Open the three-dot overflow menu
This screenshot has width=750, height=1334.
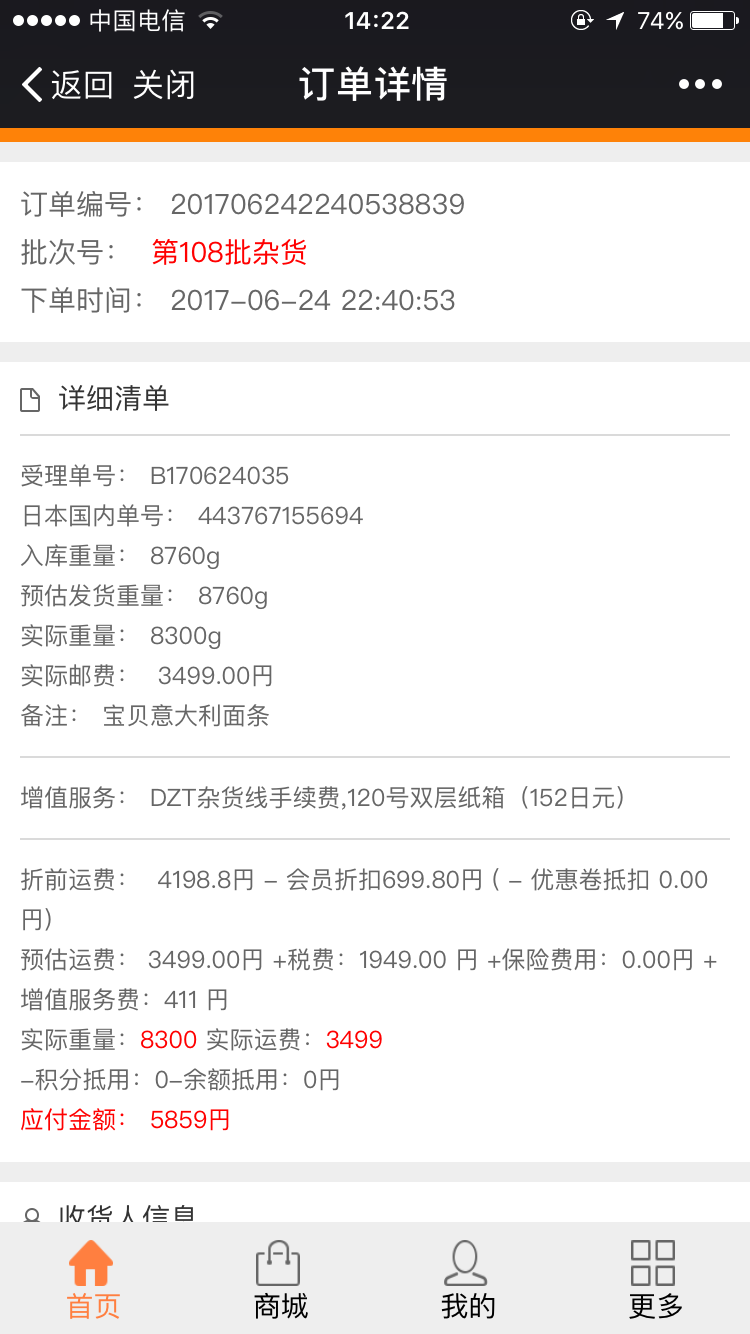coord(699,85)
